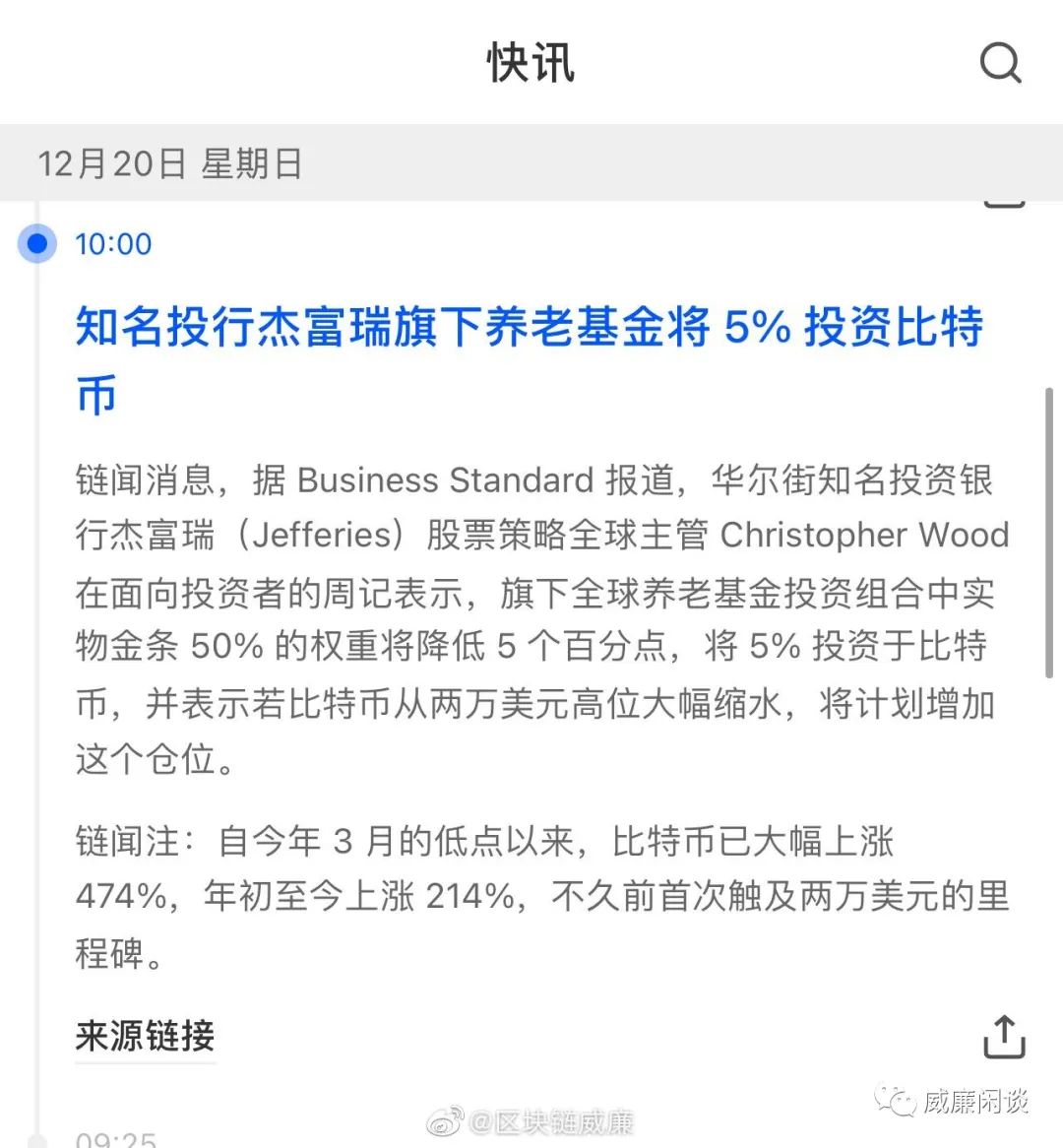Open search in the 快讯 header

coord(1000,64)
